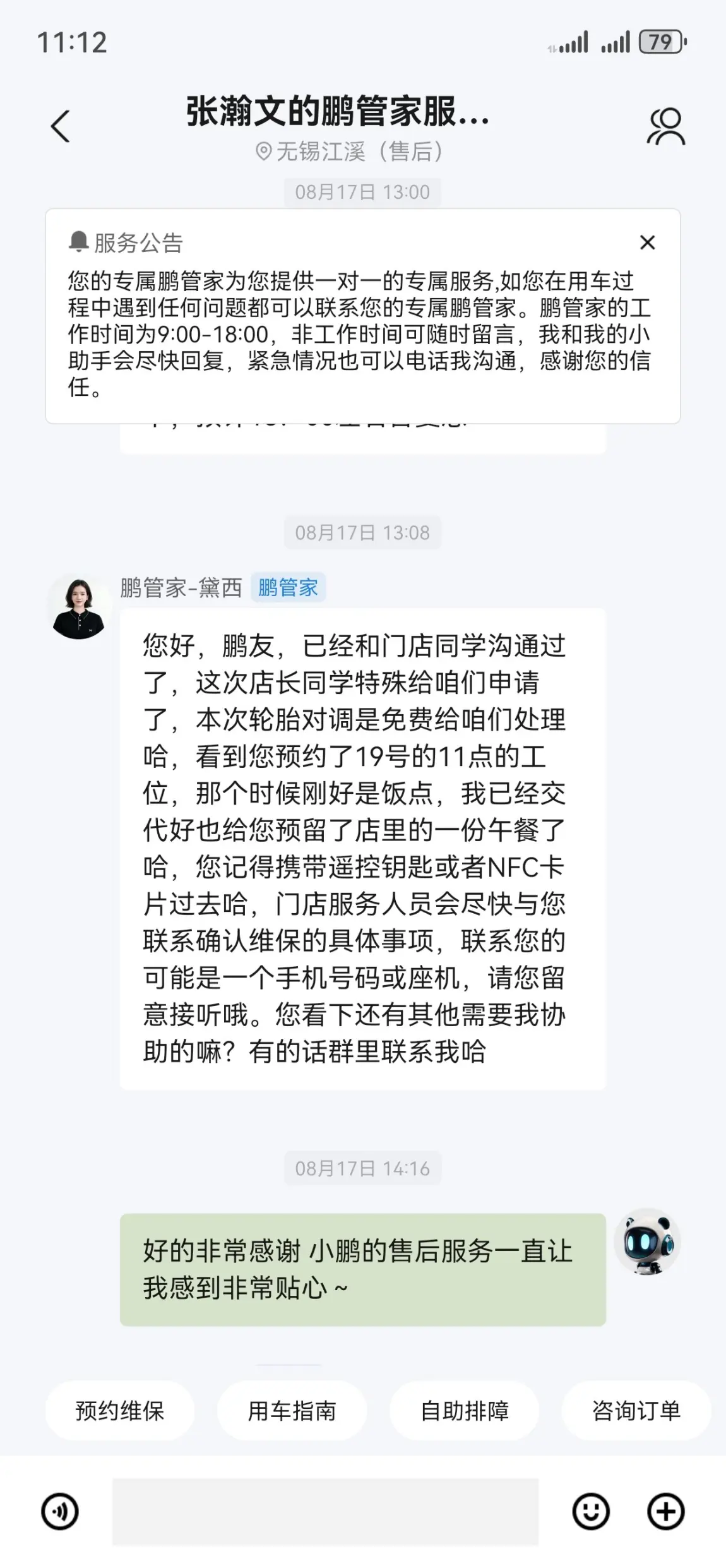Image resolution: width=726 pixels, height=1568 pixels.
Task: Open the group members icon
Action: (x=665, y=126)
